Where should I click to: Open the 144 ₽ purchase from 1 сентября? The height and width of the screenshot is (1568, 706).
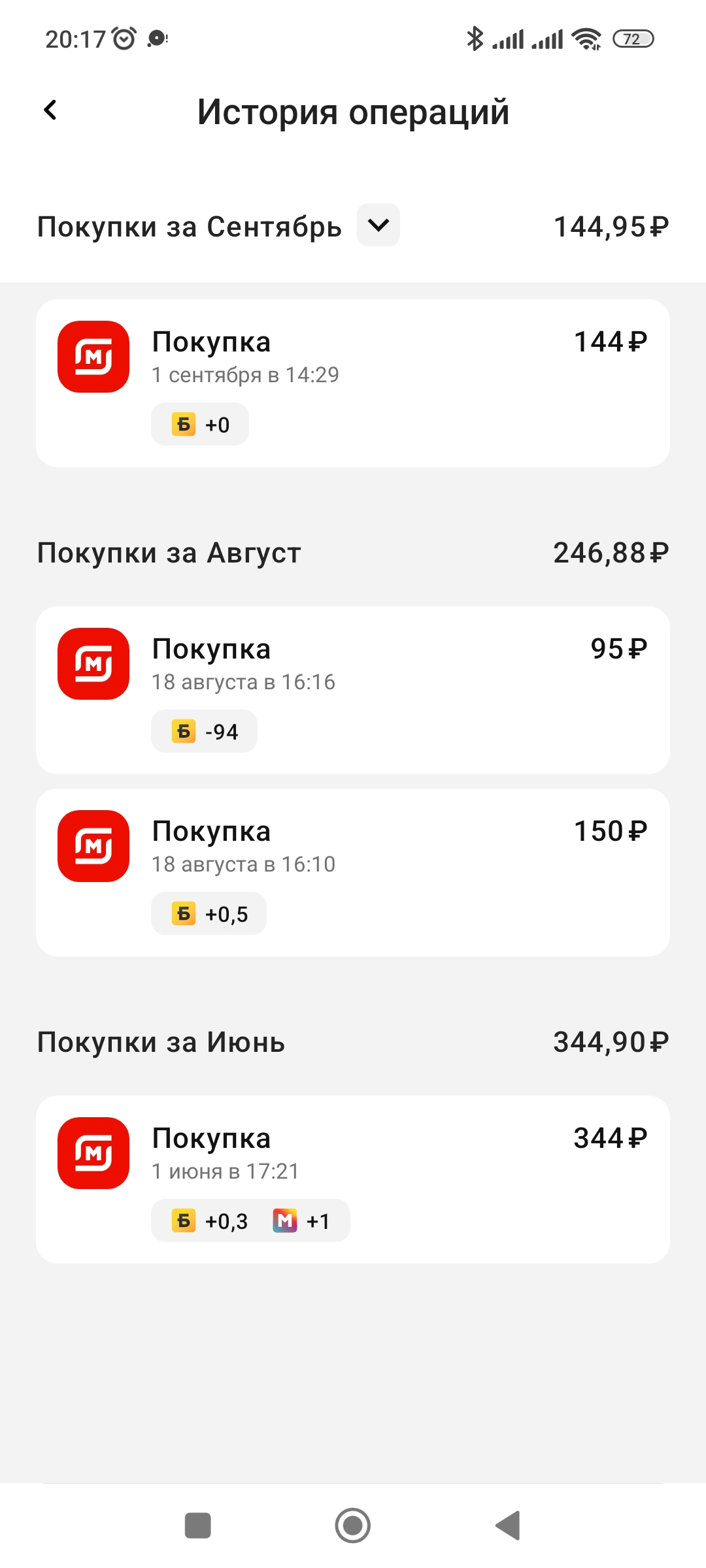point(353,383)
